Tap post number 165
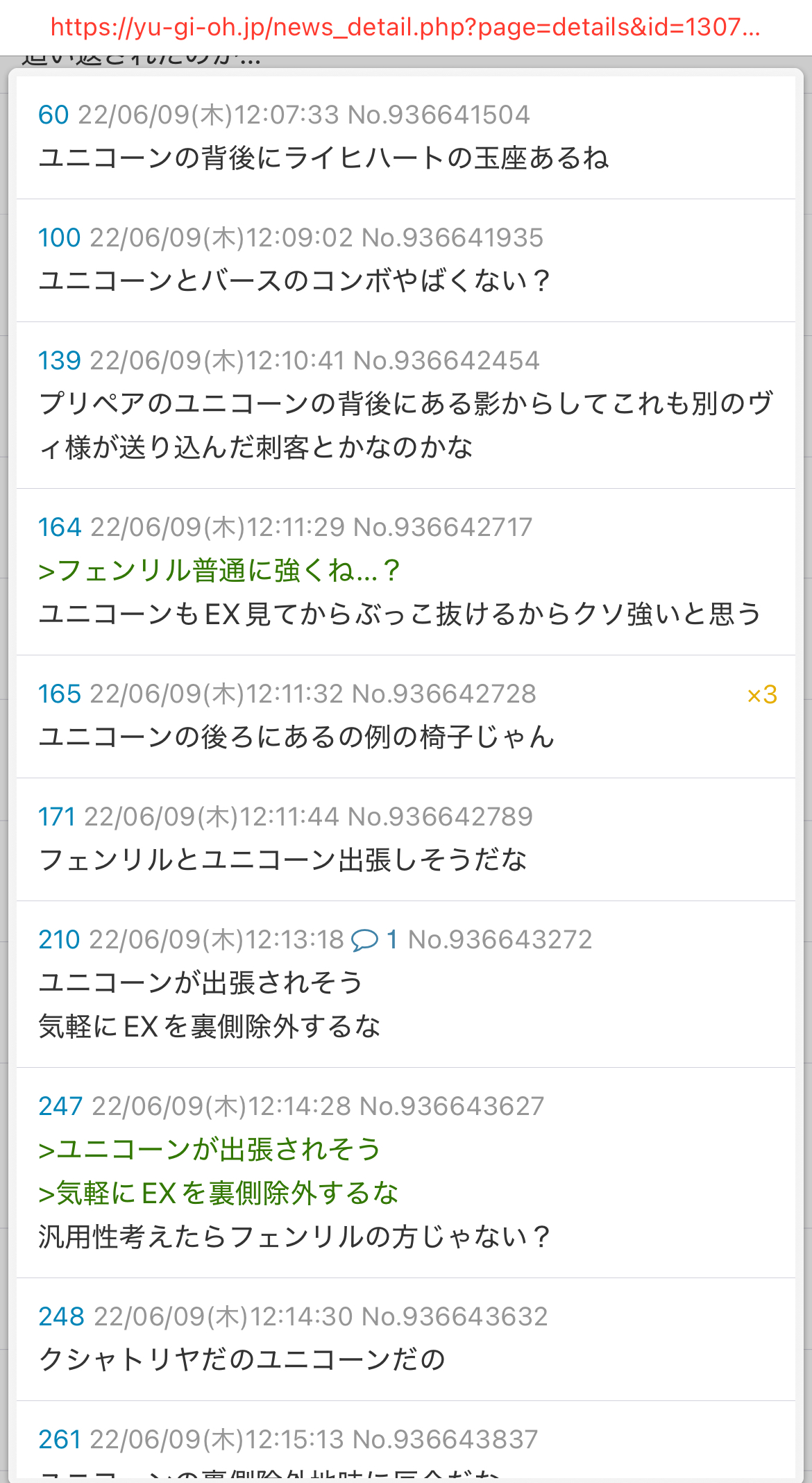The width and height of the screenshot is (812, 1483). [x=59, y=694]
